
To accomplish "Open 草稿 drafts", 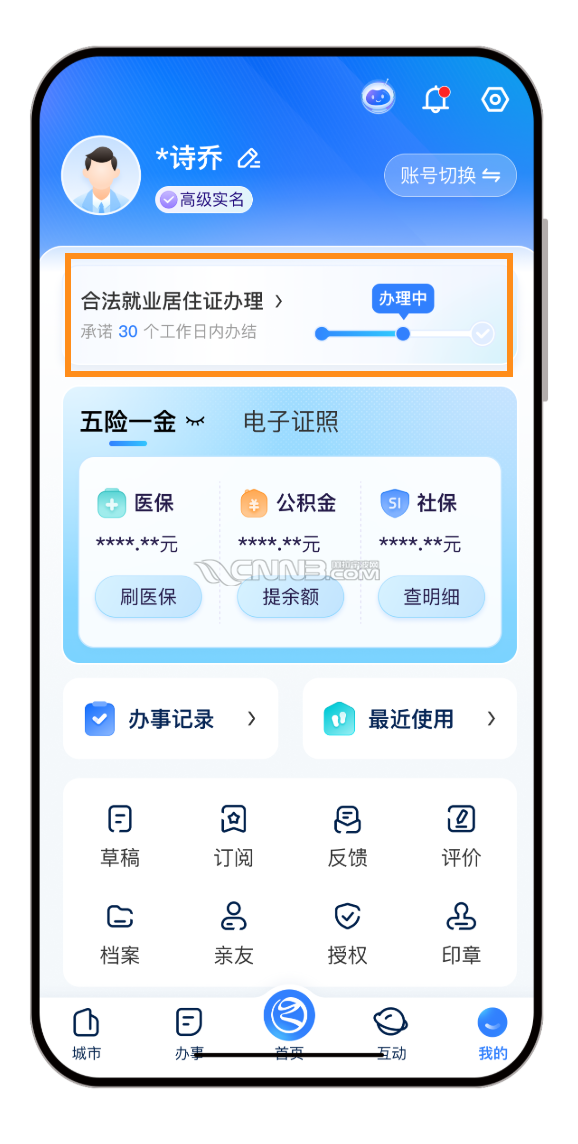I will tap(120, 835).
